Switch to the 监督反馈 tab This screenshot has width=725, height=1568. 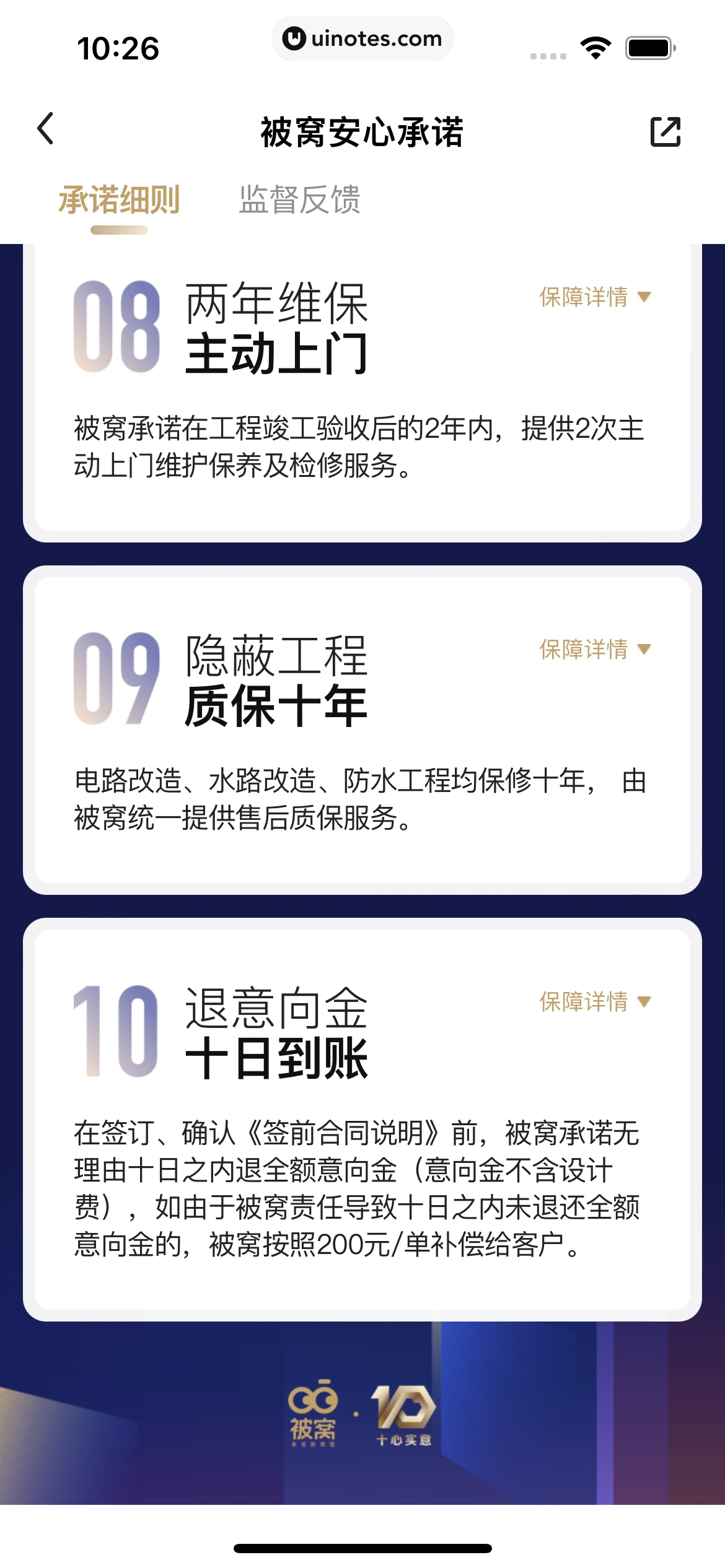pyautogui.click(x=299, y=200)
